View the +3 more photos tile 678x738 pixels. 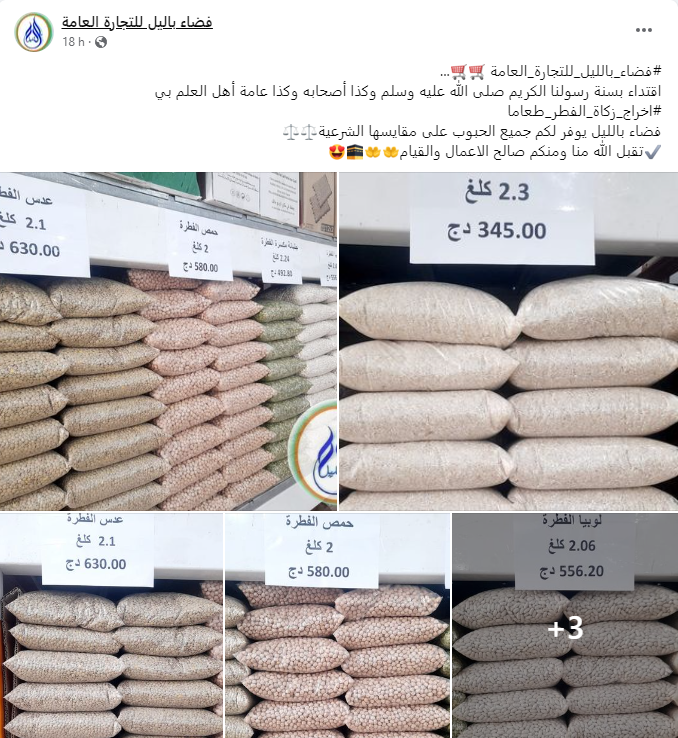(x=564, y=627)
